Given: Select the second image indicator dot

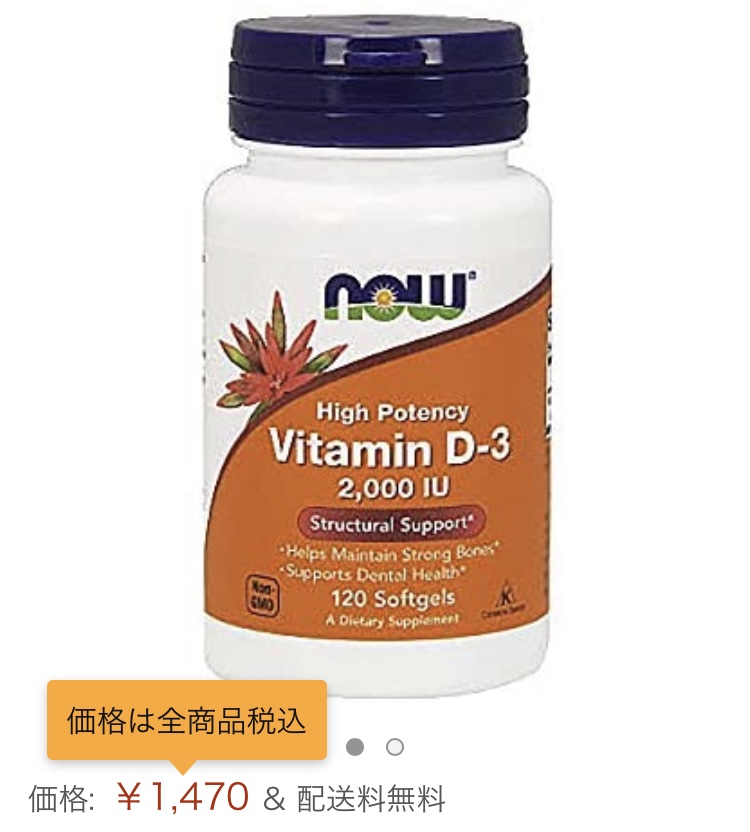Looking at the screenshot, I should (x=395, y=747).
